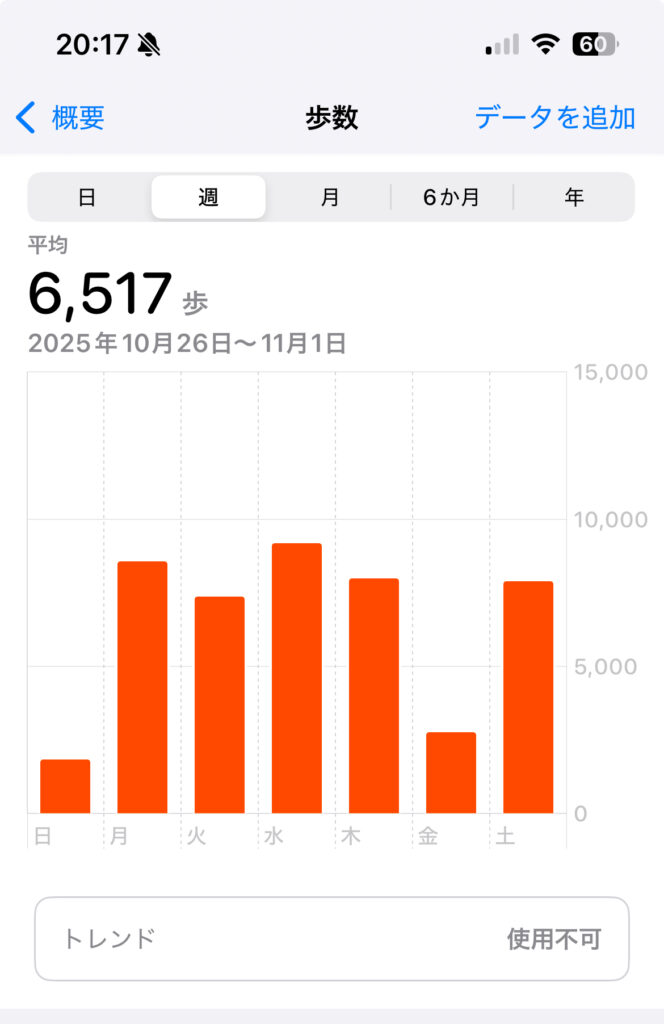Screen dimensions: 664x1024
Task: Show the 6か月 chart
Action: pyautogui.click(x=451, y=197)
